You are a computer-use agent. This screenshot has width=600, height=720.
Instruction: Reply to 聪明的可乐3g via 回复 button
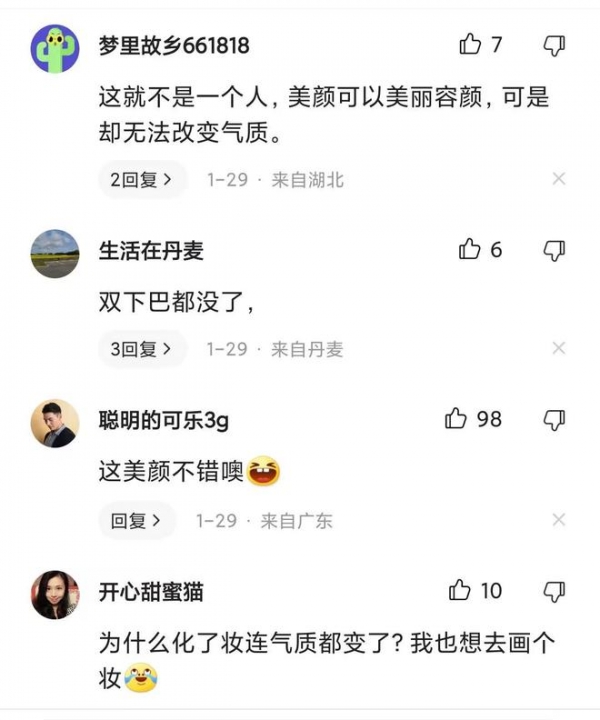[136, 521]
